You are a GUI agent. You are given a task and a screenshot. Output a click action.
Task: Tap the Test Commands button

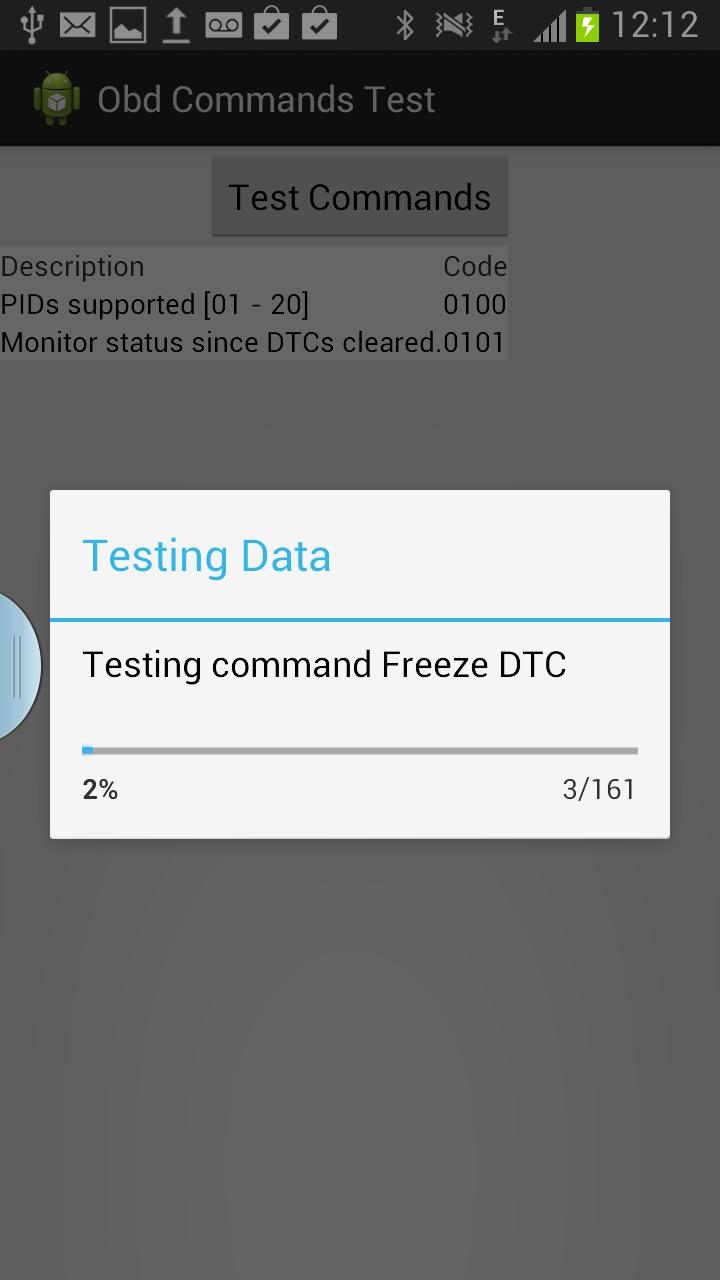(359, 197)
